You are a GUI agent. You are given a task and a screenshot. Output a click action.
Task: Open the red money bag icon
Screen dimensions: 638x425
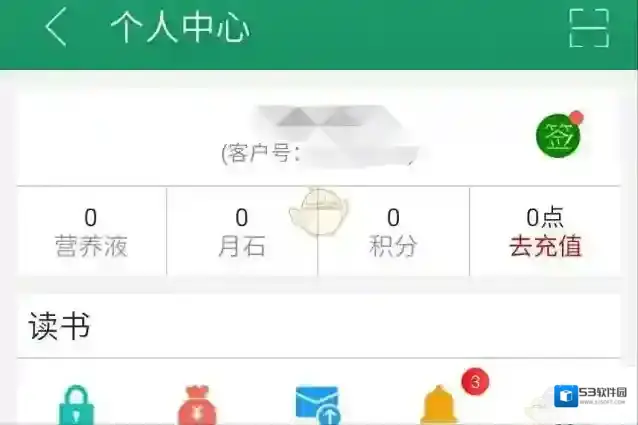(x=197, y=406)
